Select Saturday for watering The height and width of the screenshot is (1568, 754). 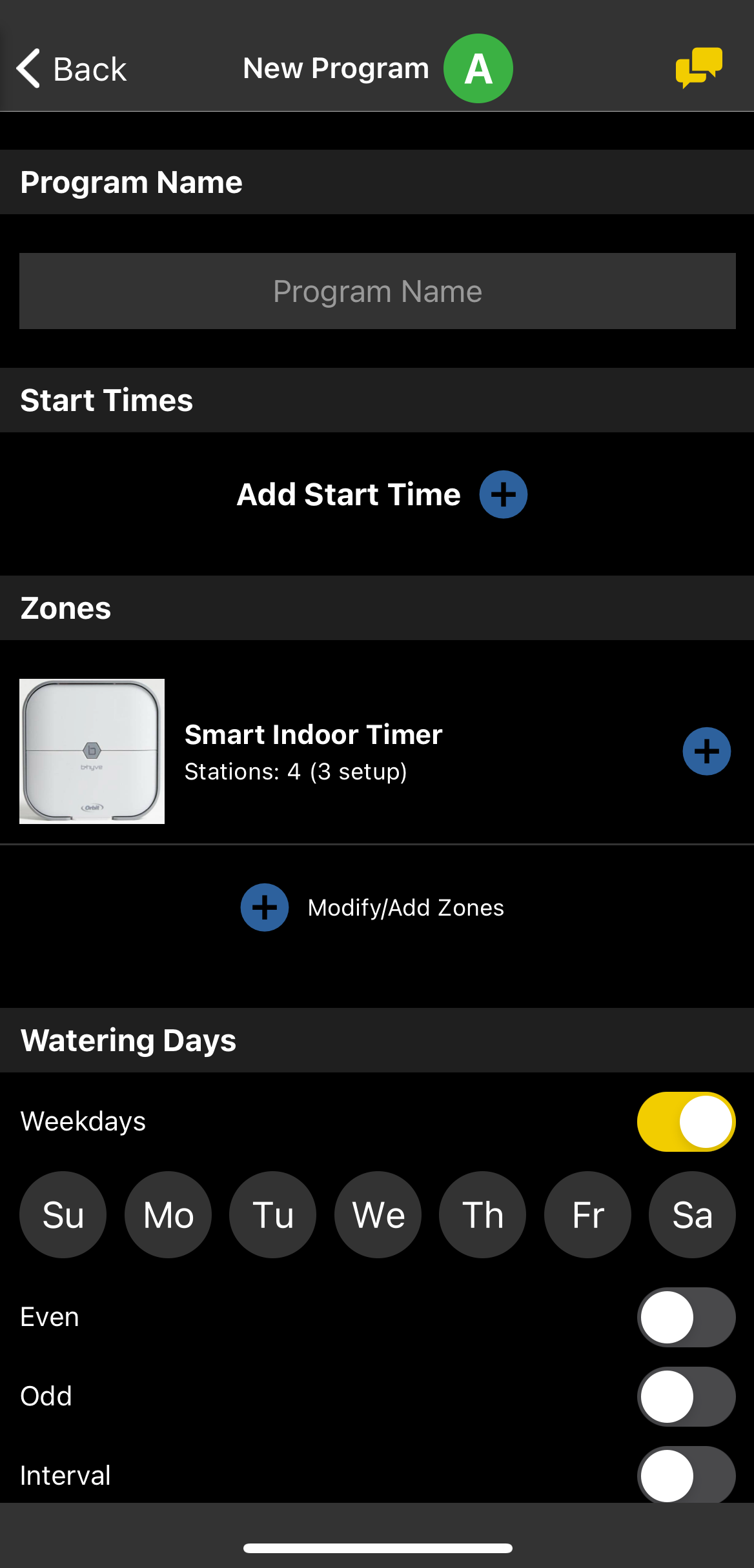click(693, 1214)
